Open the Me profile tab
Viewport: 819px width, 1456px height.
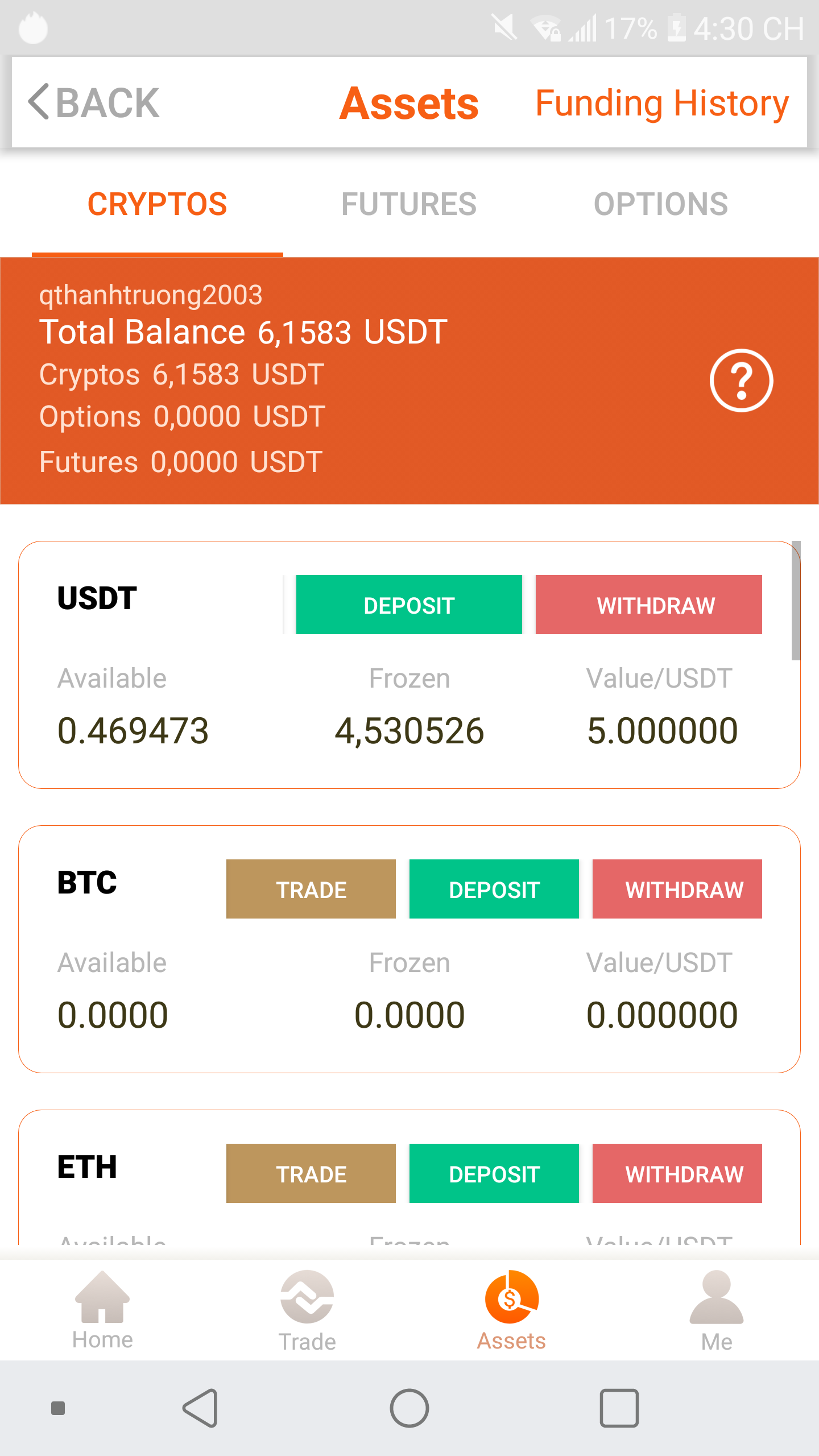(717, 1310)
